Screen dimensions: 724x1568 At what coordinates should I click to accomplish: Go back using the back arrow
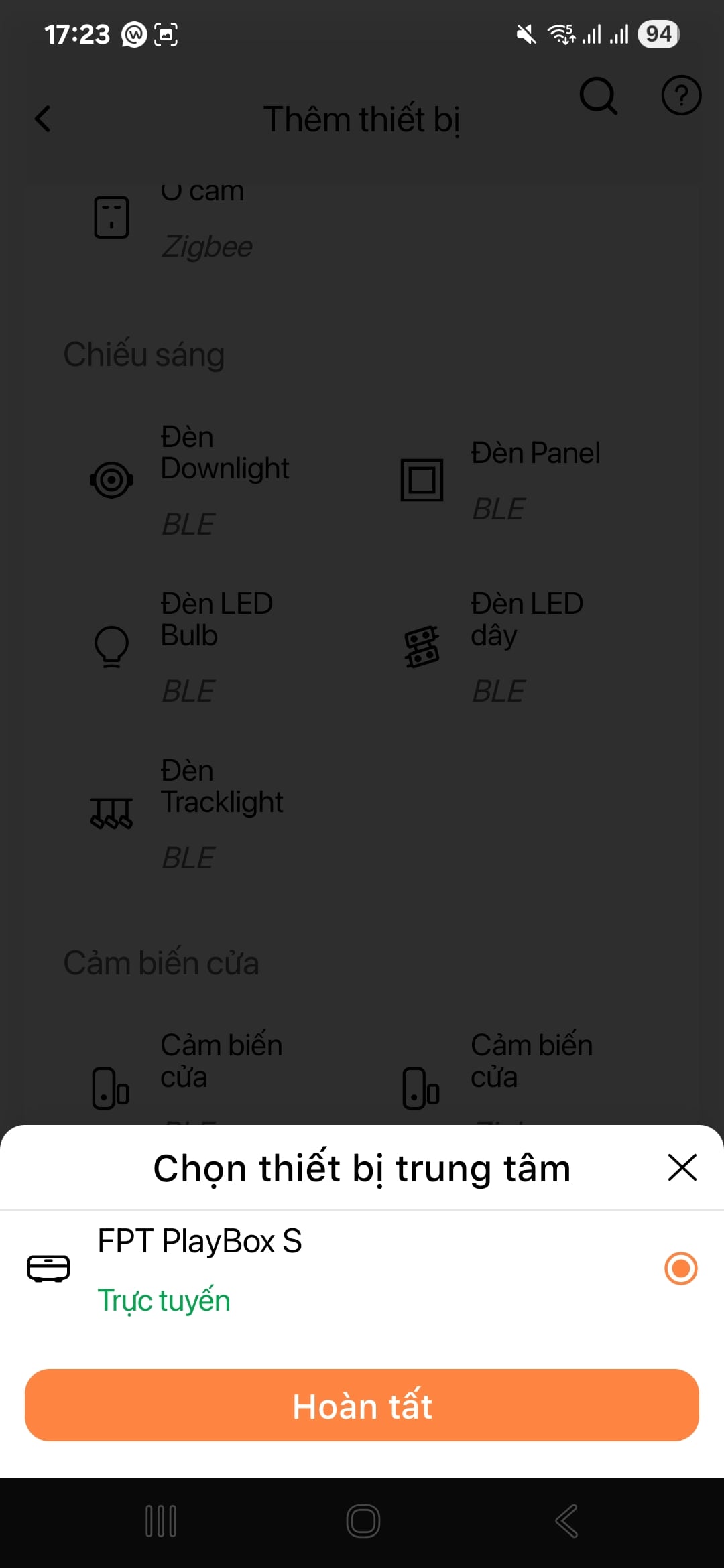click(x=42, y=119)
